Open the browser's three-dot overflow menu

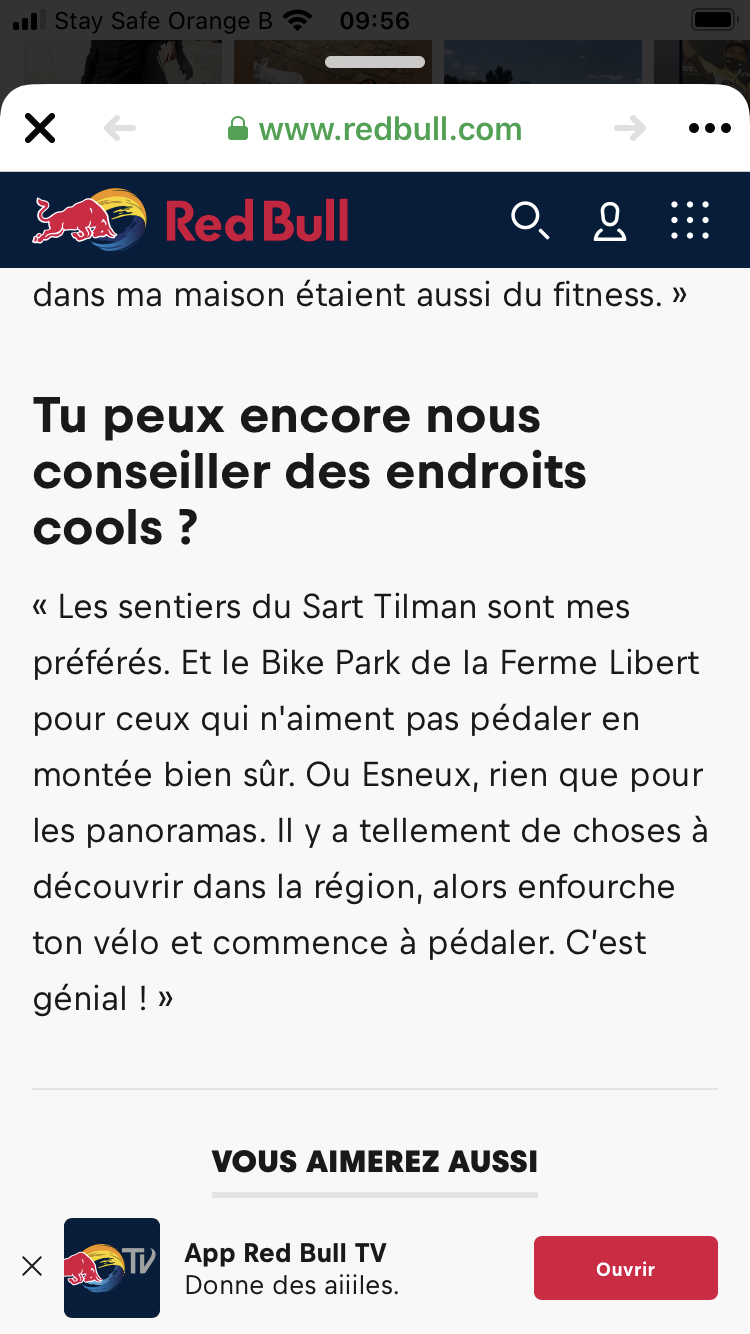coord(710,128)
